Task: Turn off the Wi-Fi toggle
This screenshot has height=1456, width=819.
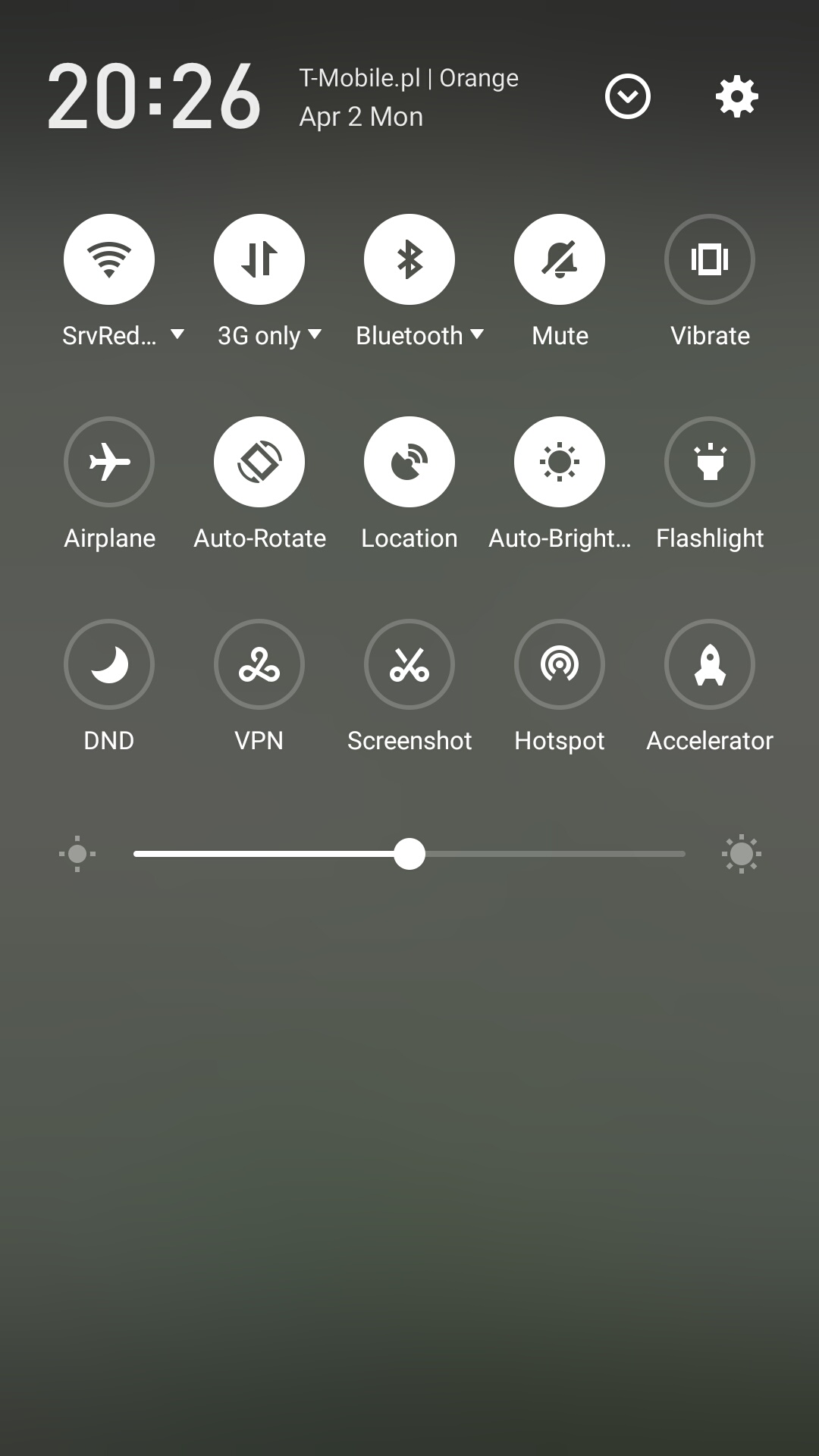Action: click(x=109, y=259)
